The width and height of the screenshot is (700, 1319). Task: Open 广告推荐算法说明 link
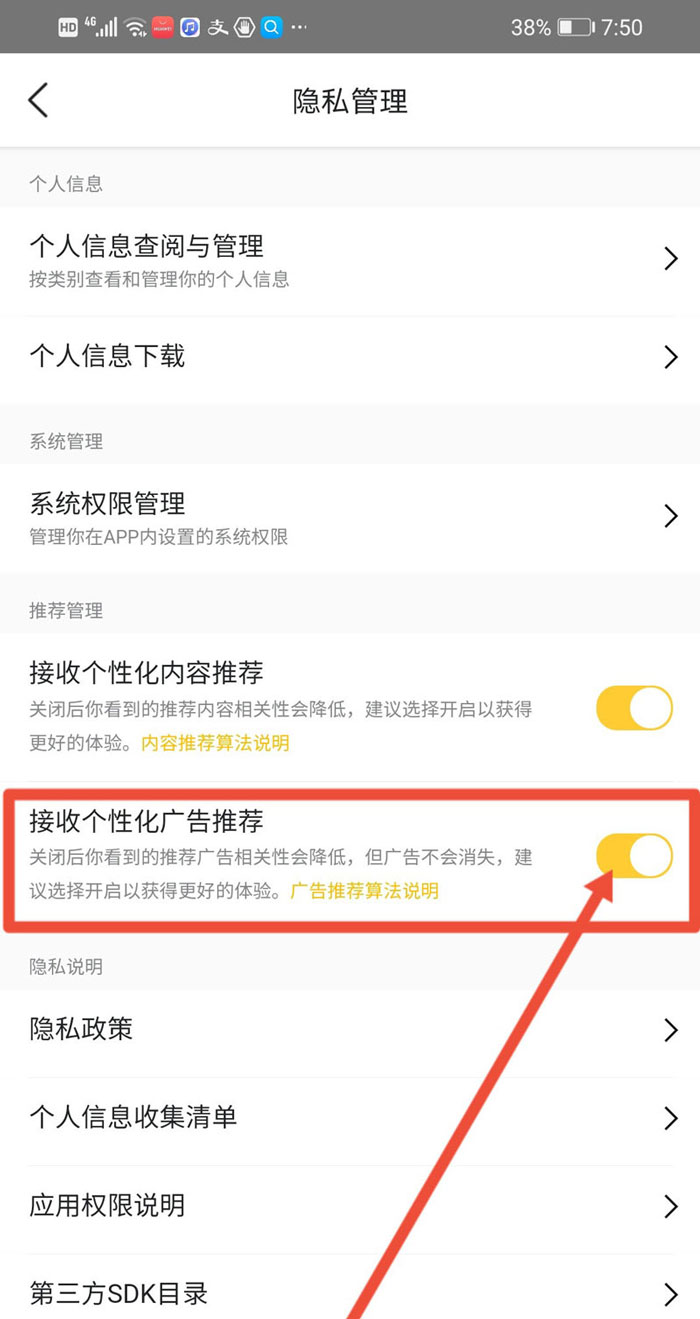pos(364,890)
